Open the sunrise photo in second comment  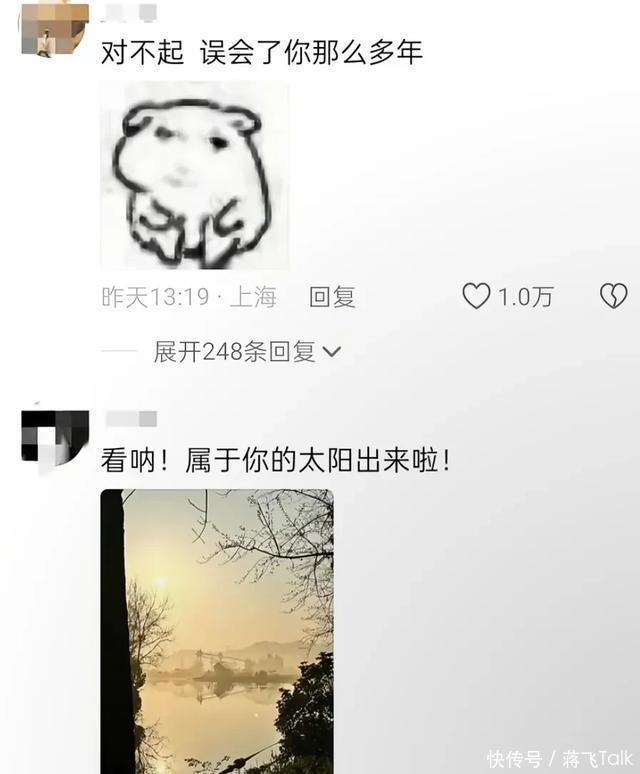217,630
